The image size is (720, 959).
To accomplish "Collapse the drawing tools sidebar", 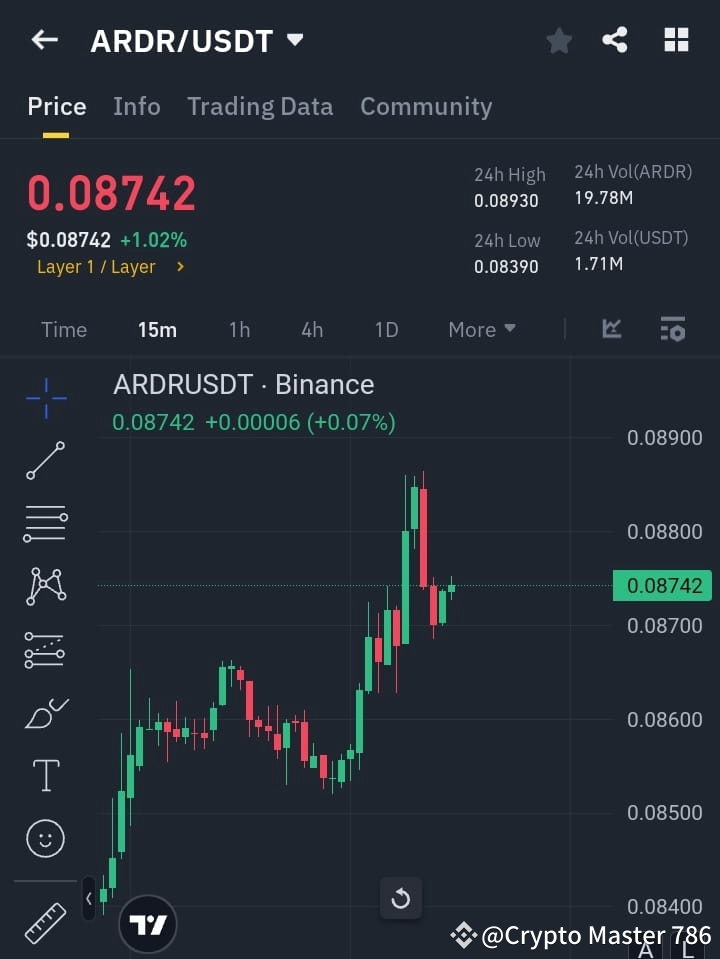I will tap(88, 898).
